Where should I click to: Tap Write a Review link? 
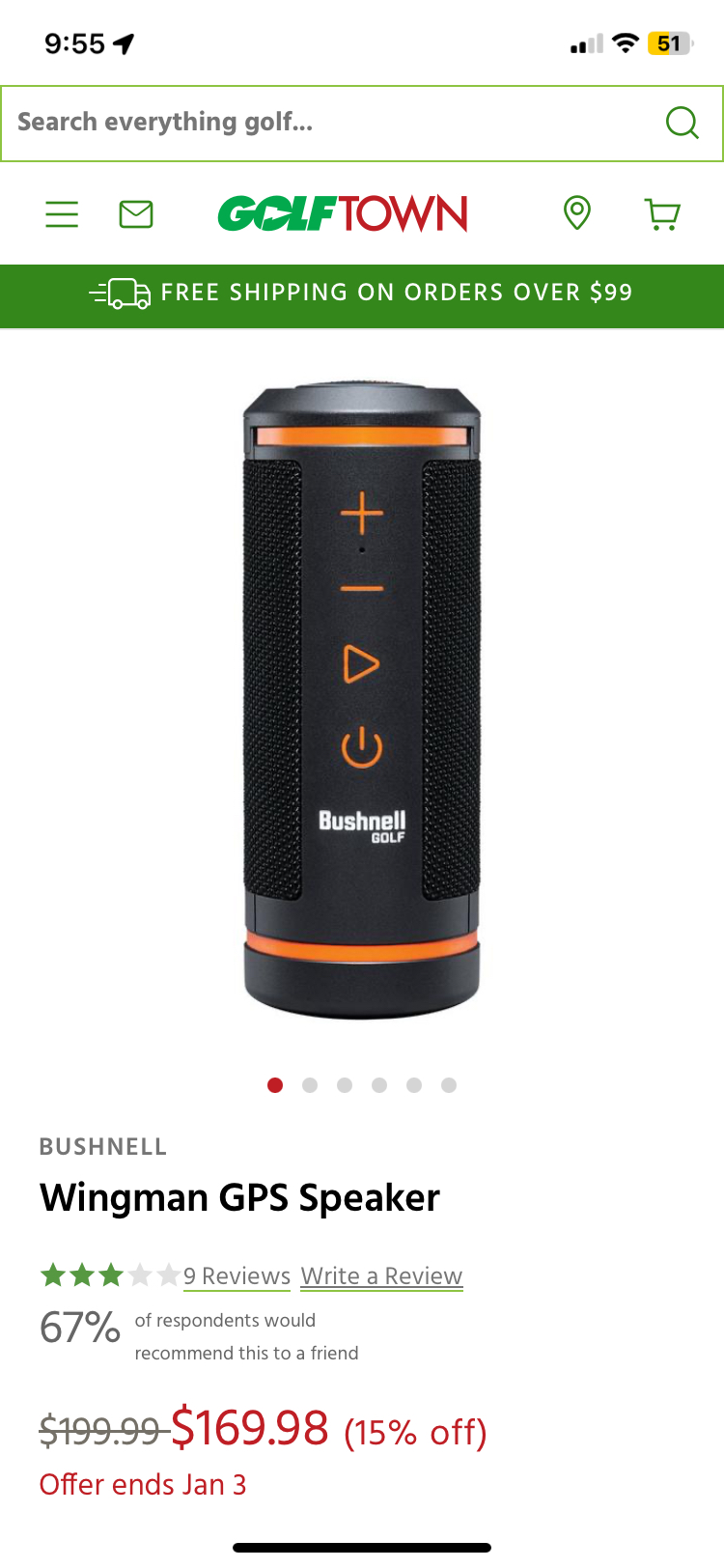click(x=381, y=1276)
